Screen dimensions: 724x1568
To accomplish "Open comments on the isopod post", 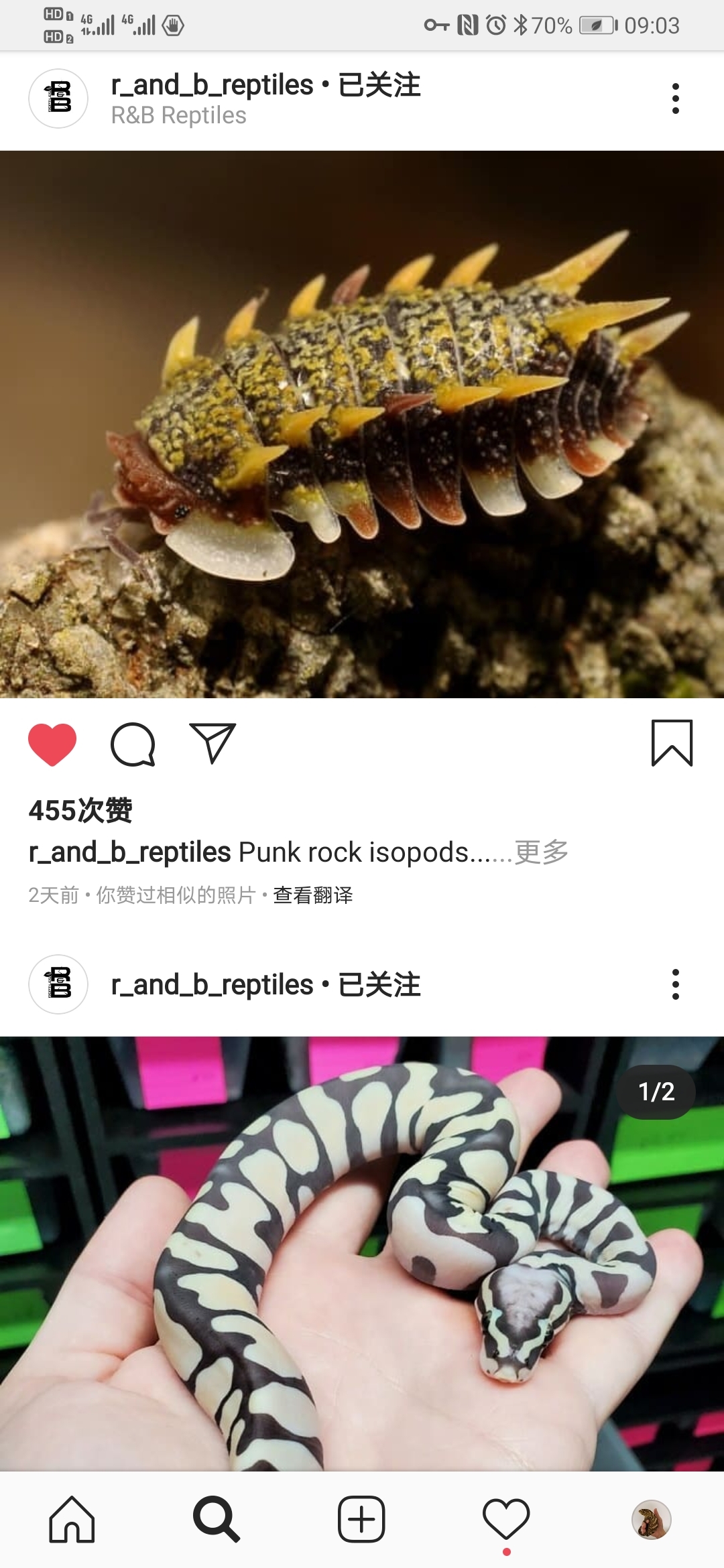I will tap(133, 744).
